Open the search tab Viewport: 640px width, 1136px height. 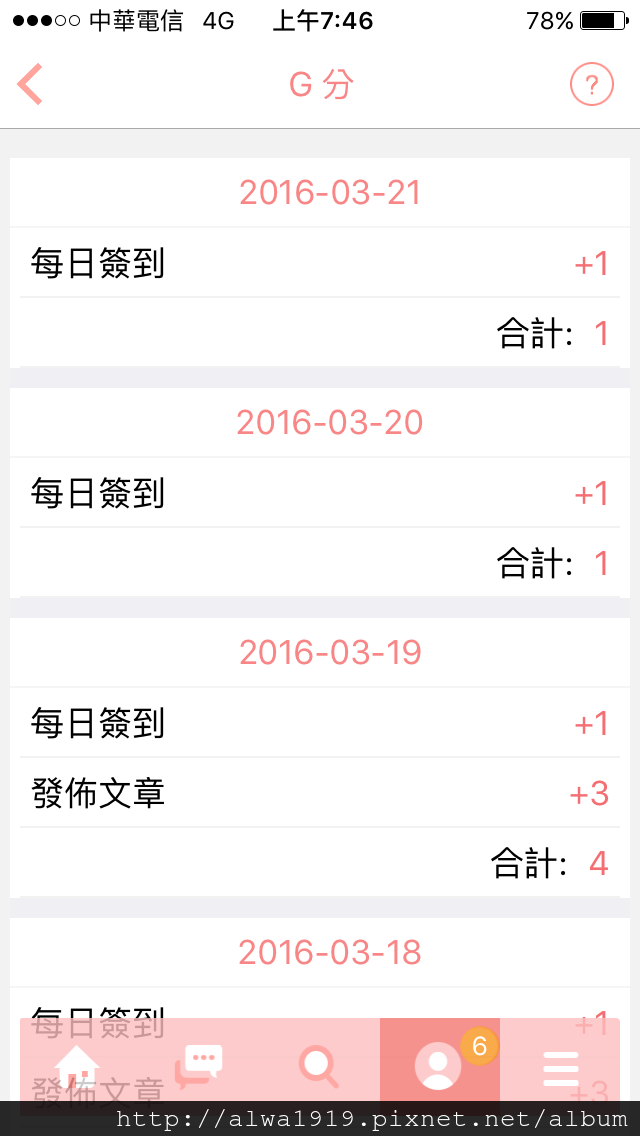tap(319, 1066)
